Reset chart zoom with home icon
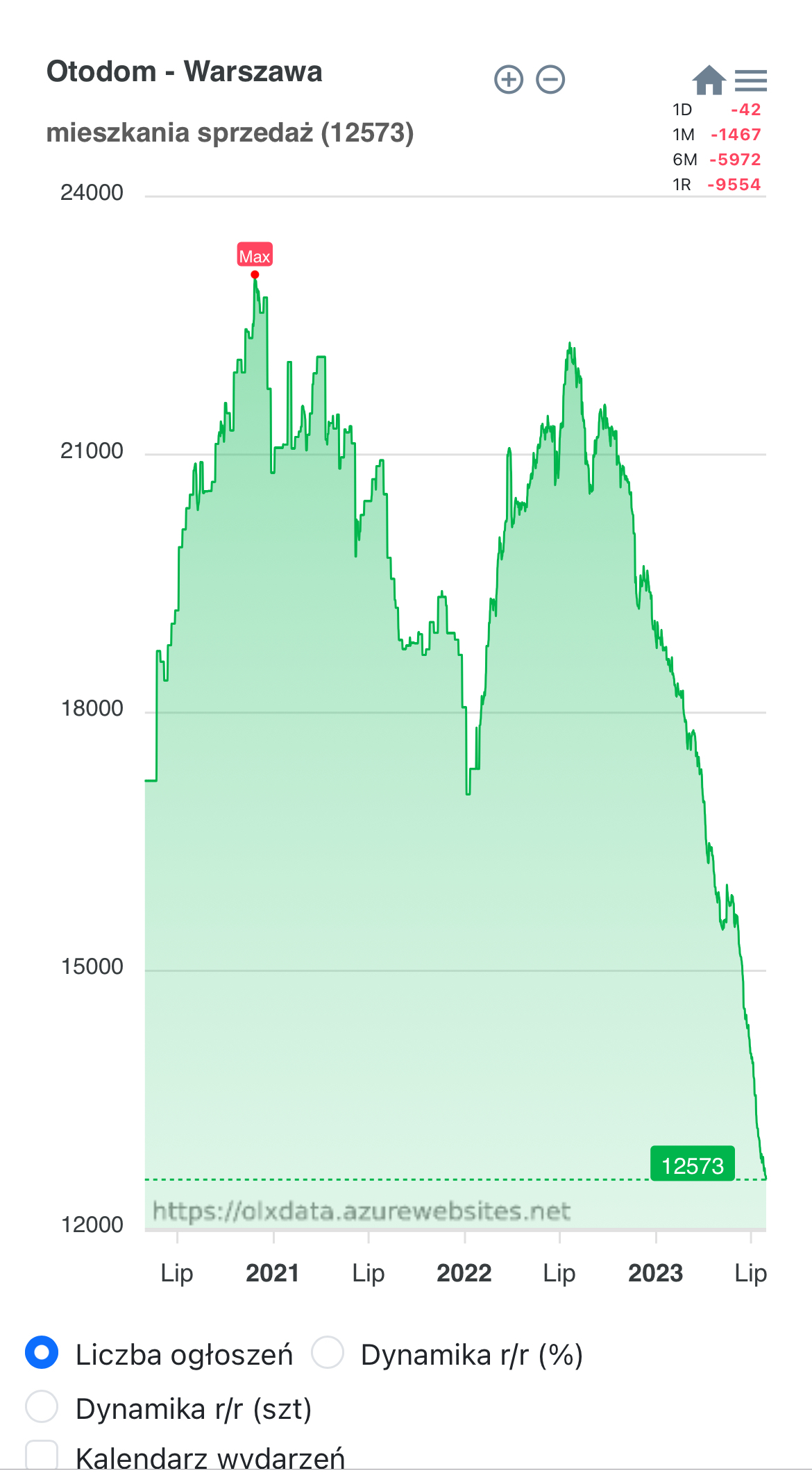The image size is (812, 1473). (709, 80)
